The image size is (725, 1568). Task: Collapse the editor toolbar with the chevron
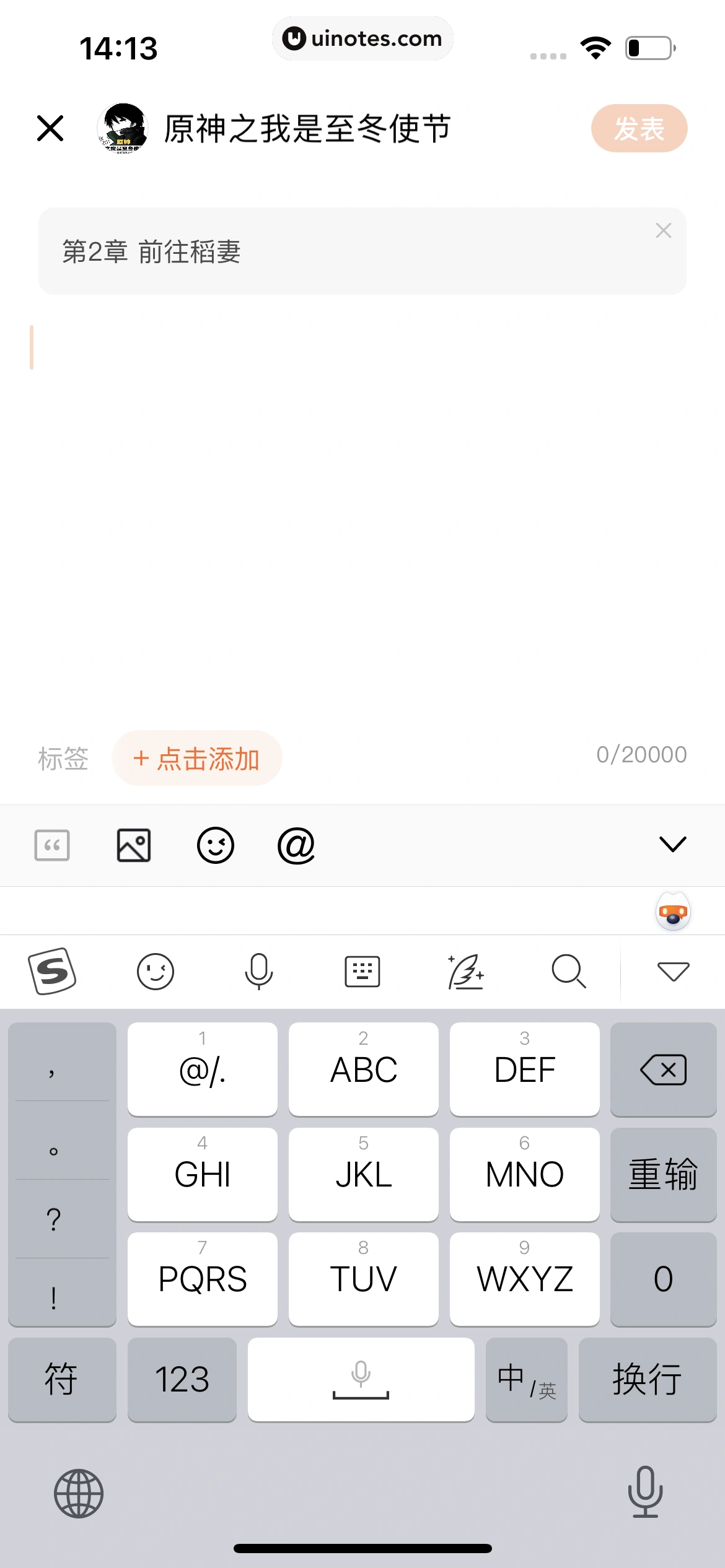pos(672,844)
